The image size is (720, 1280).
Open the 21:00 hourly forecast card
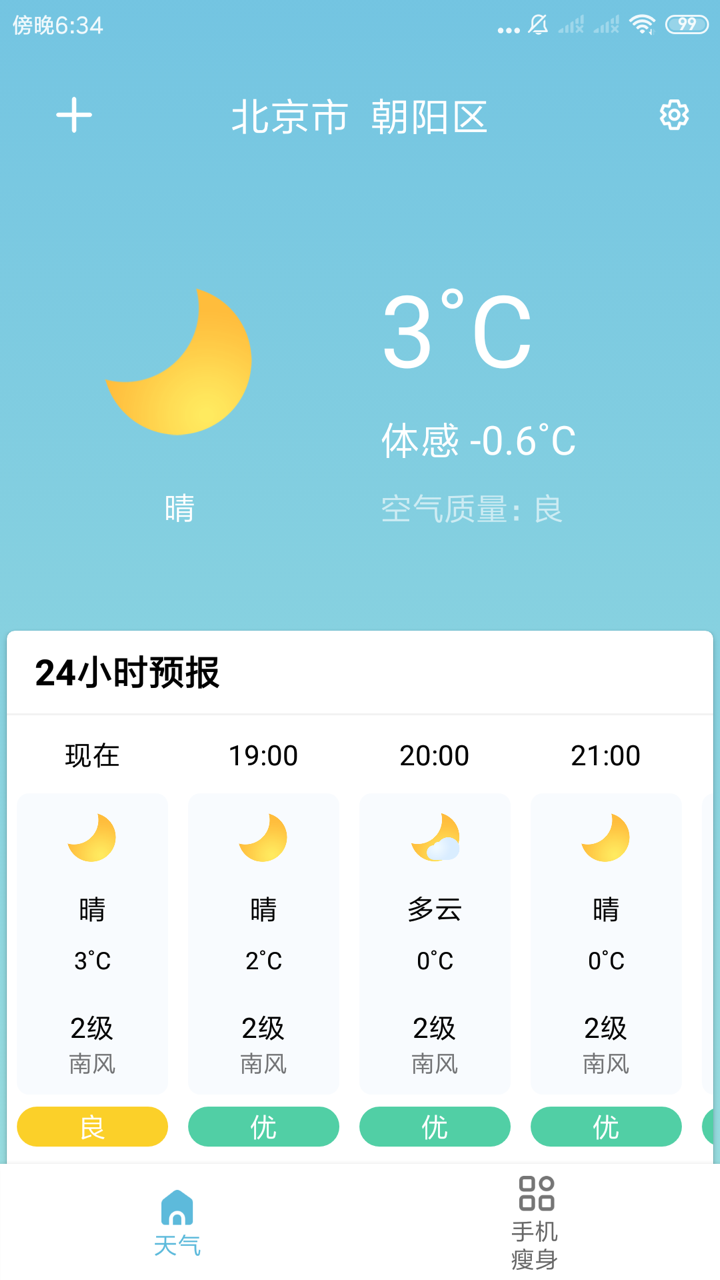pos(606,942)
